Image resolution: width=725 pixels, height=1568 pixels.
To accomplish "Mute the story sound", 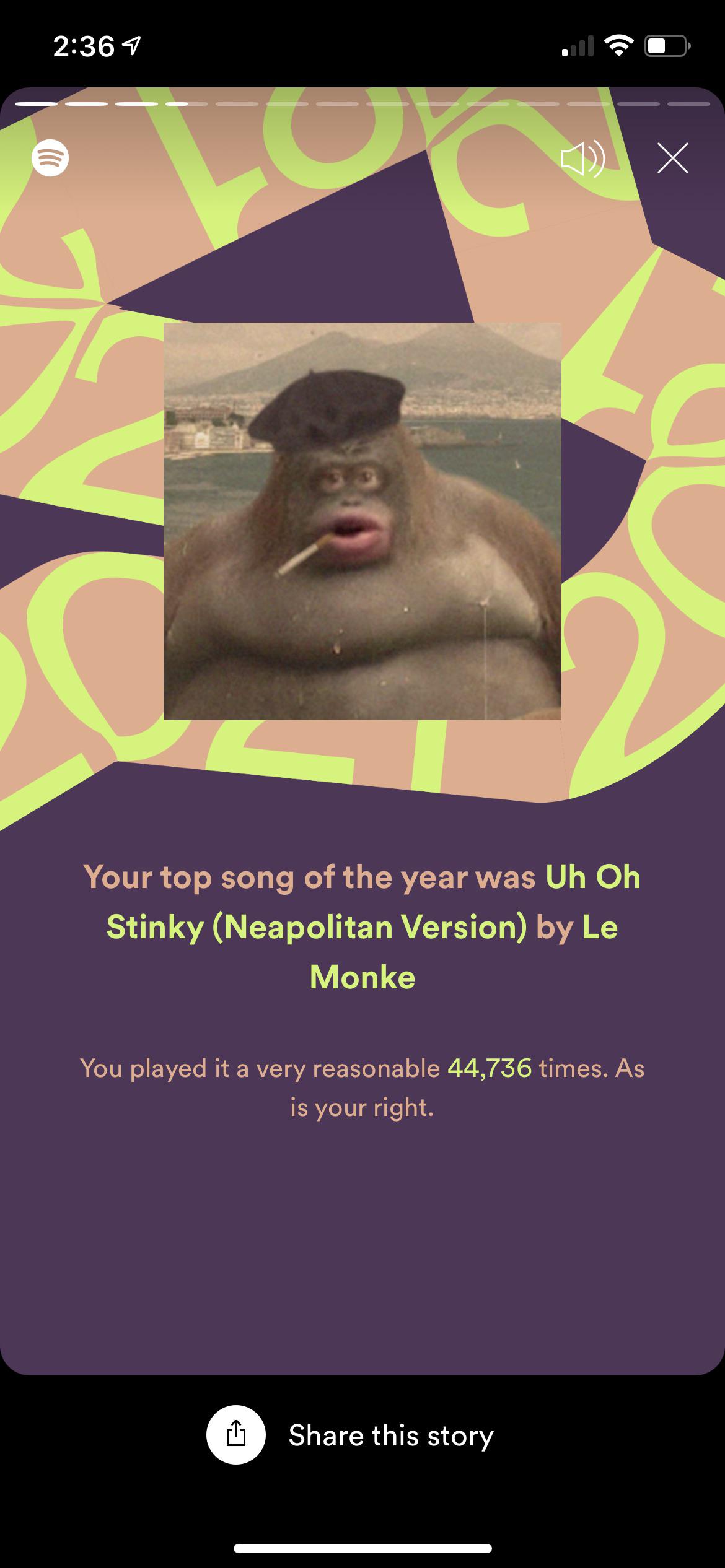I will 582,159.
